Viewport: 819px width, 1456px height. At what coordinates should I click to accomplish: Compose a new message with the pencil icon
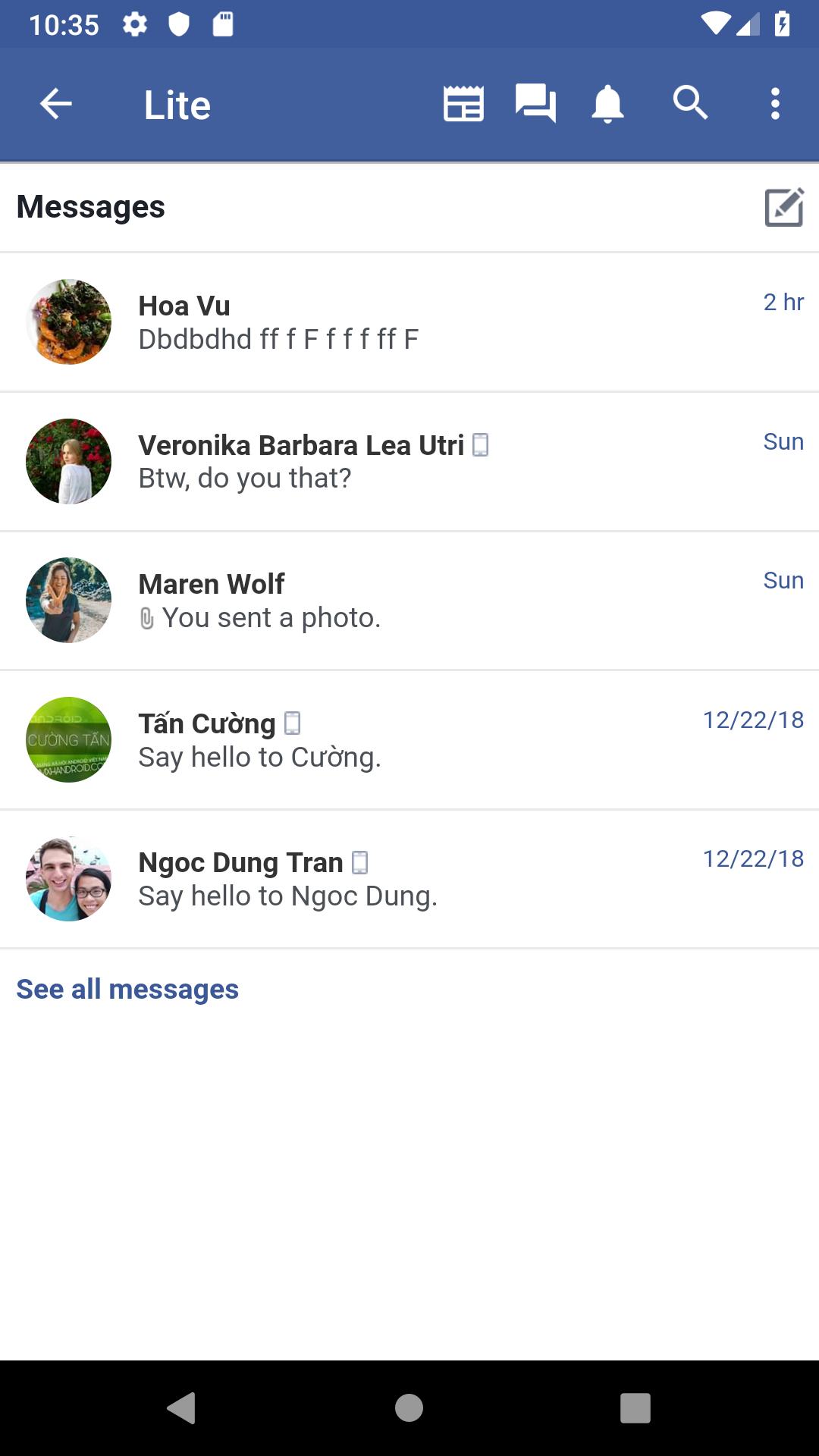782,206
